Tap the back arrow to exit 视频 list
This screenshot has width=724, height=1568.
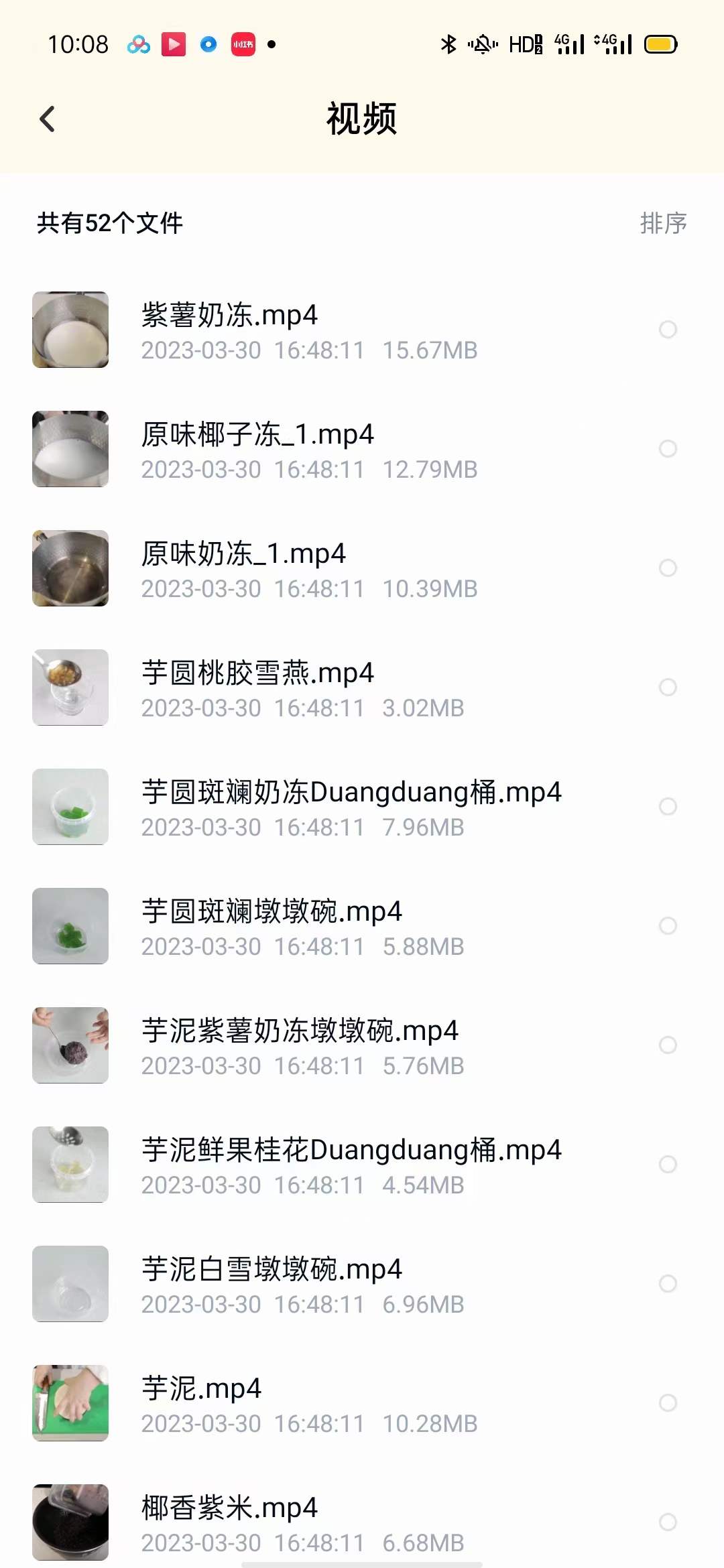pos(47,118)
